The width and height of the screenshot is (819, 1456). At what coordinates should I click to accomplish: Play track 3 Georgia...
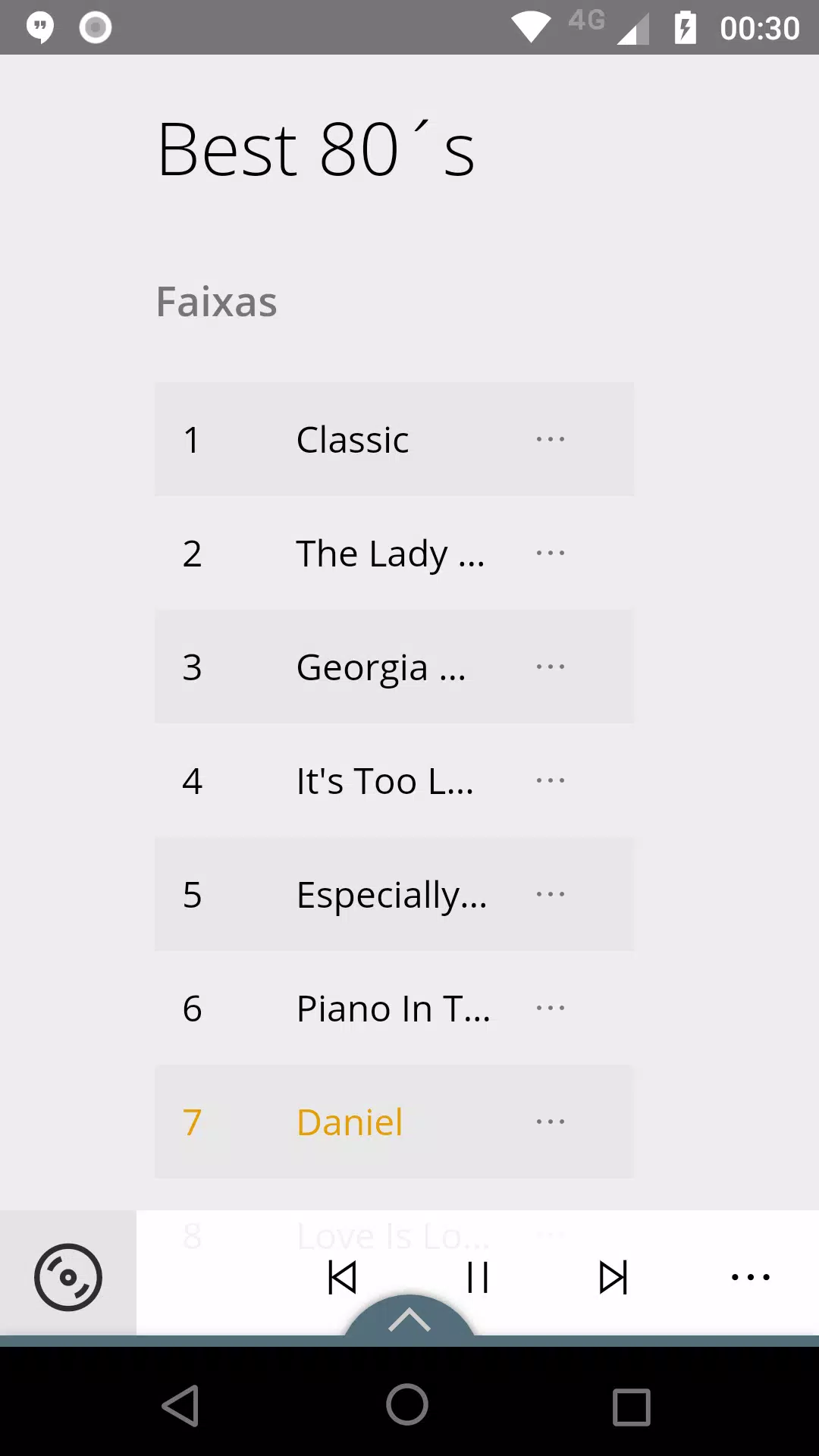(x=394, y=667)
